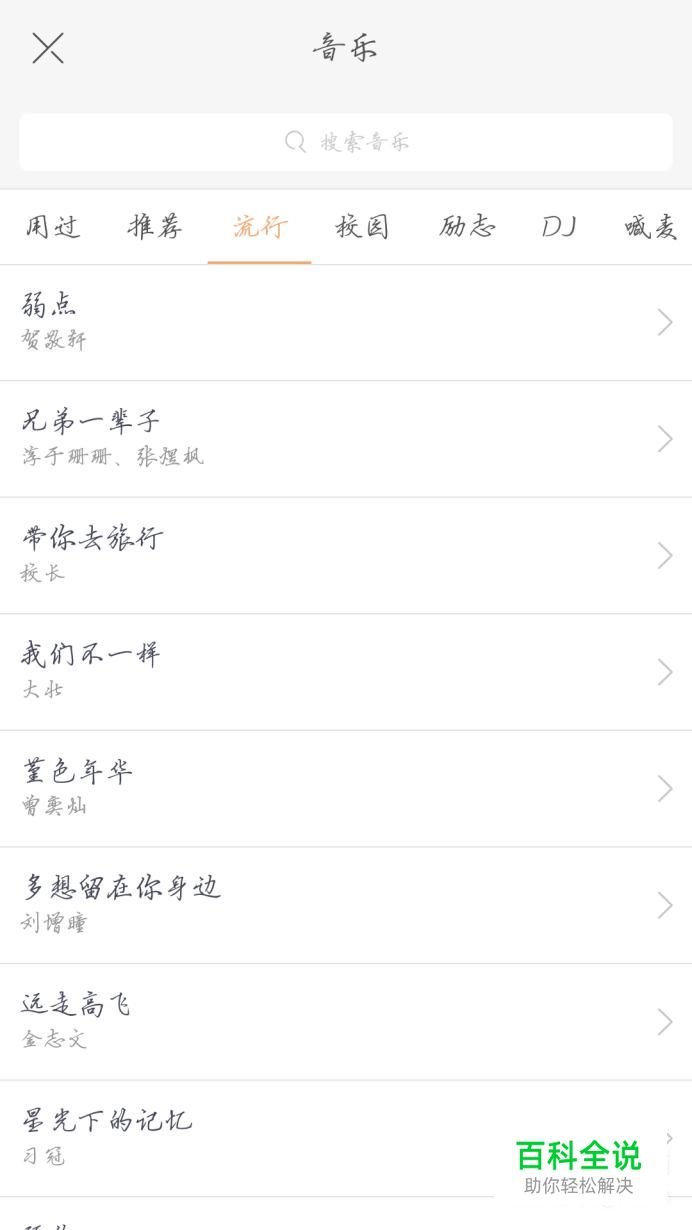Open the 励志 tab
This screenshot has width=692, height=1230.
coord(467,228)
